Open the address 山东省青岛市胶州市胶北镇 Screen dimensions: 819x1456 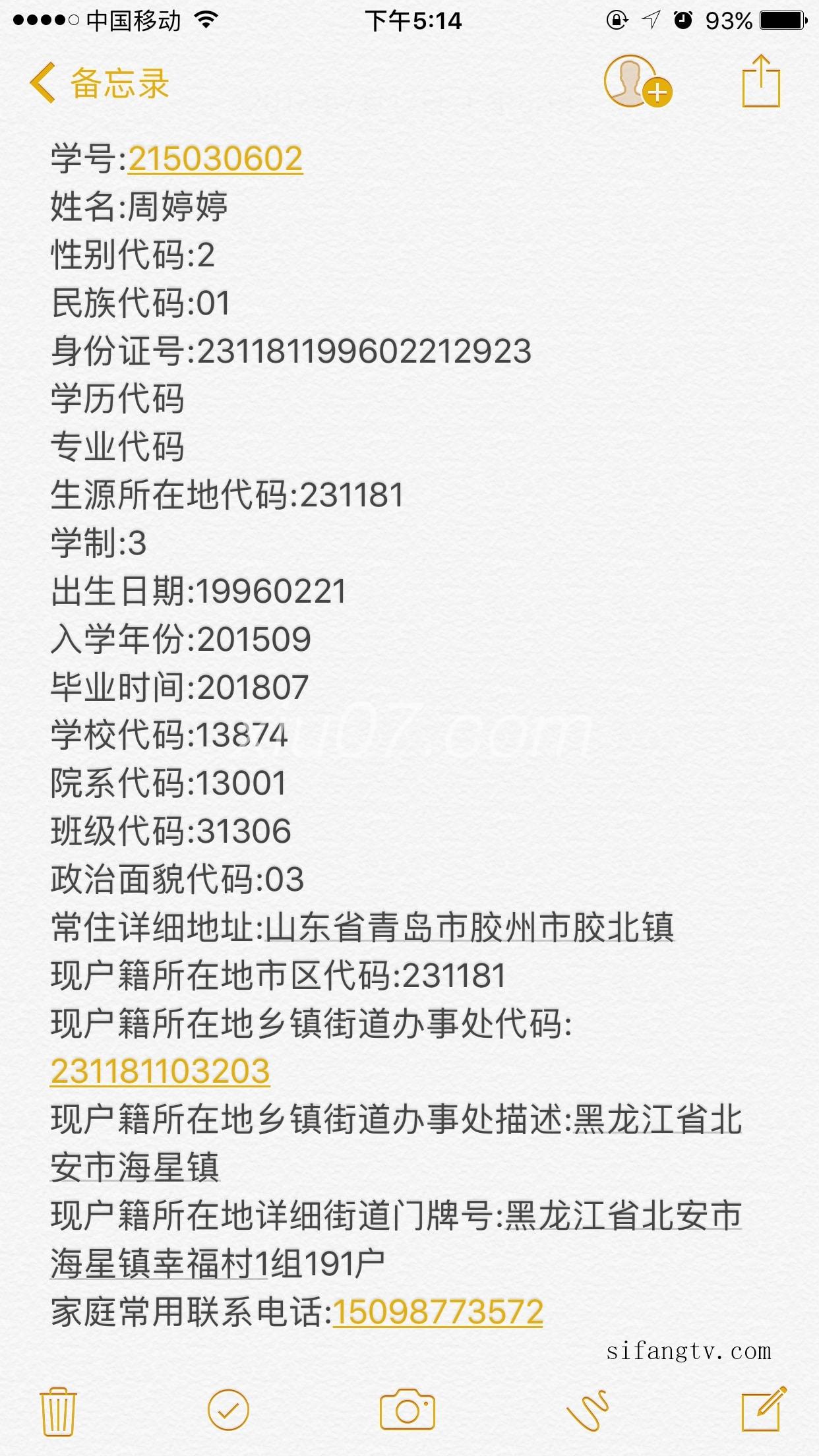470,927
